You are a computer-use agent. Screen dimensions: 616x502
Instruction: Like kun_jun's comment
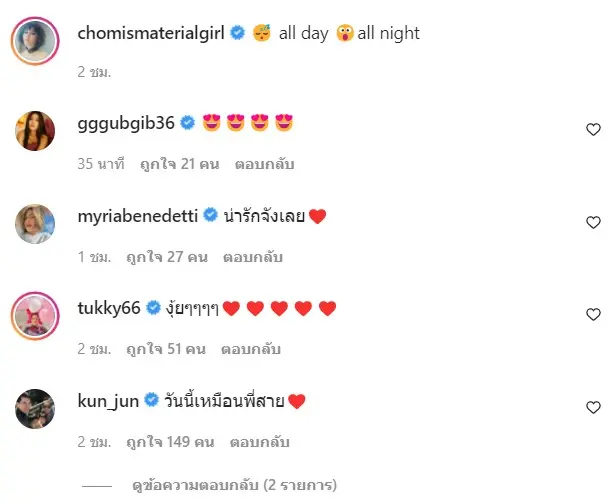coord(593,407)
